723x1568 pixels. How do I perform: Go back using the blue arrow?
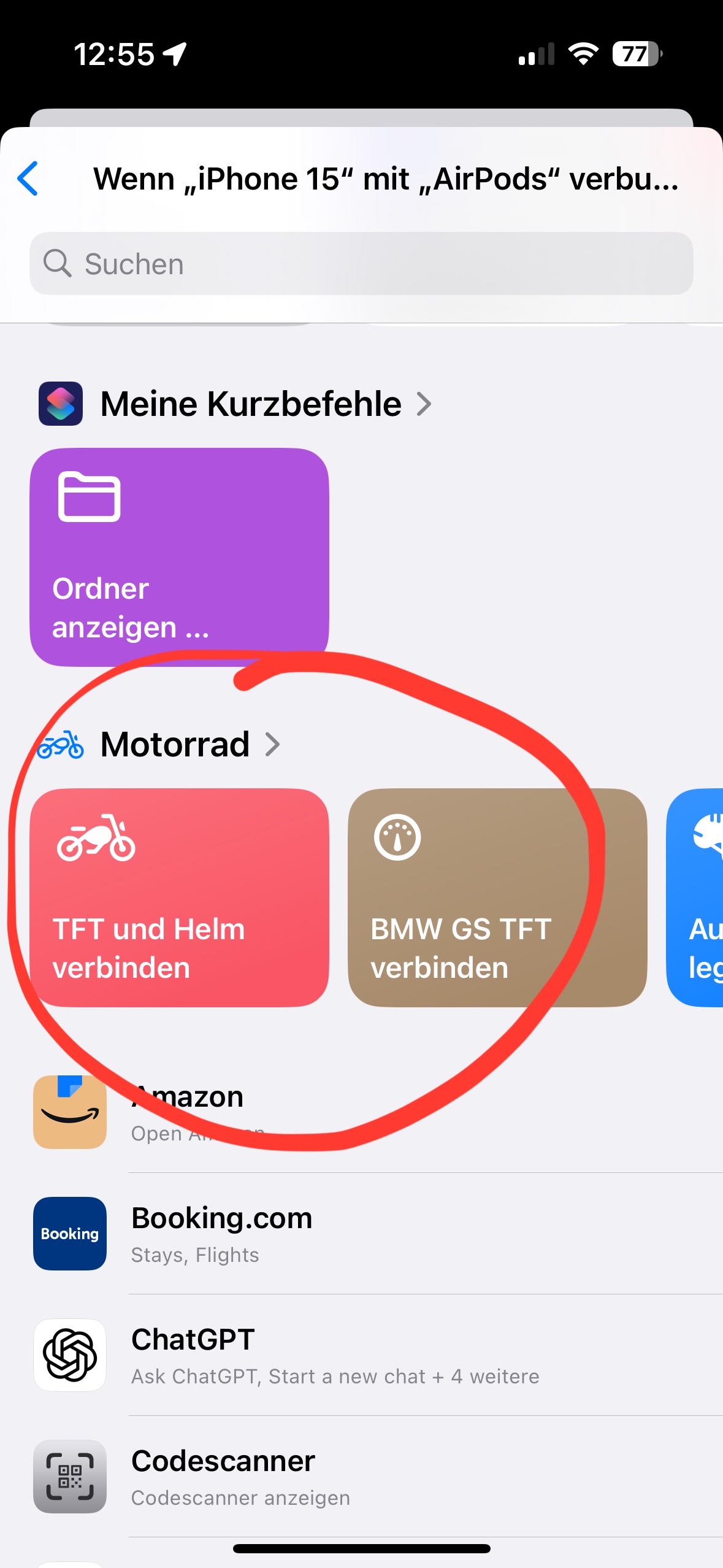(x=28, y=179)
